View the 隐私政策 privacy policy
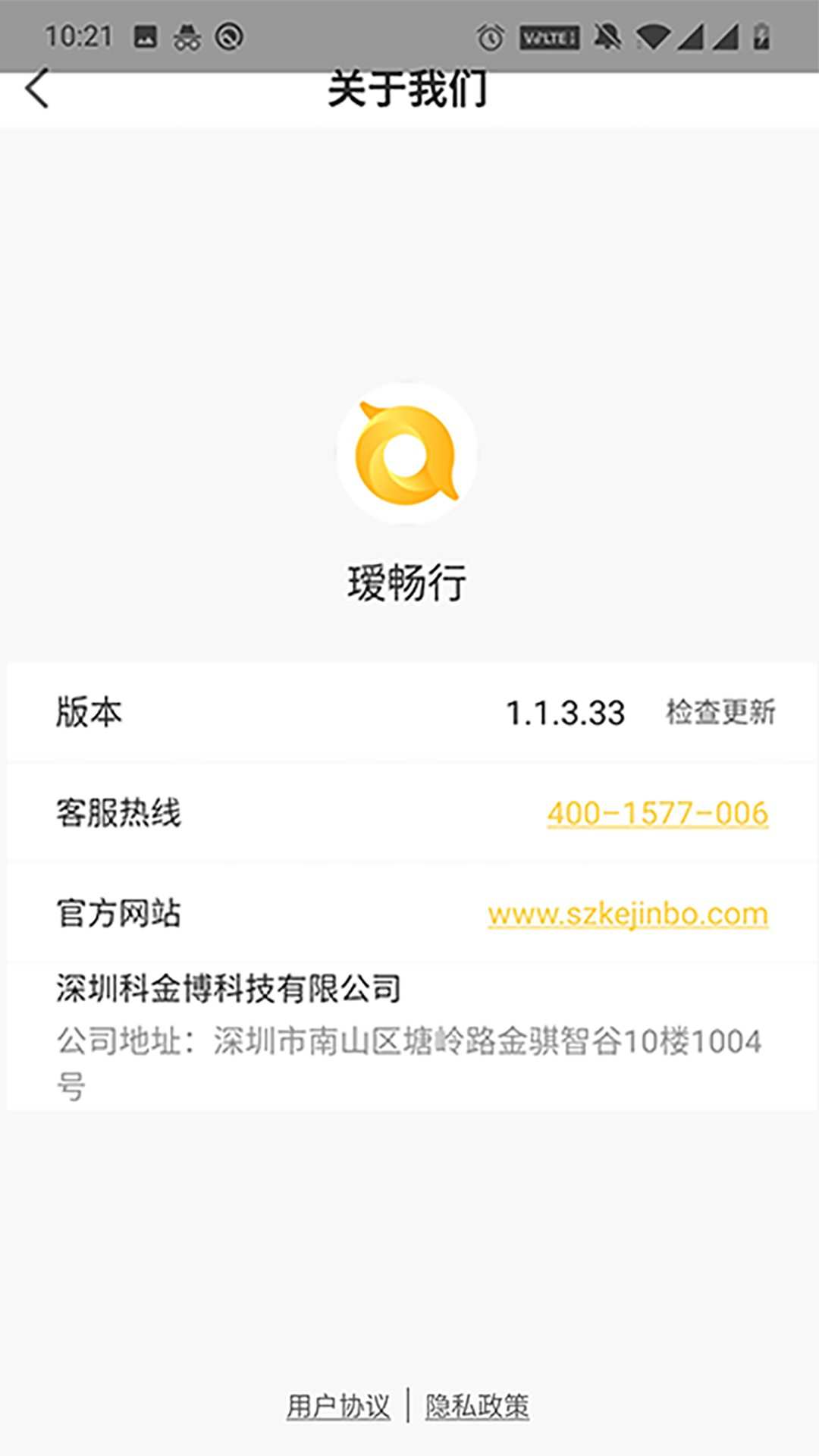Image resolution: width=819 pixels, height=1456 pixels. point(477,1407)
